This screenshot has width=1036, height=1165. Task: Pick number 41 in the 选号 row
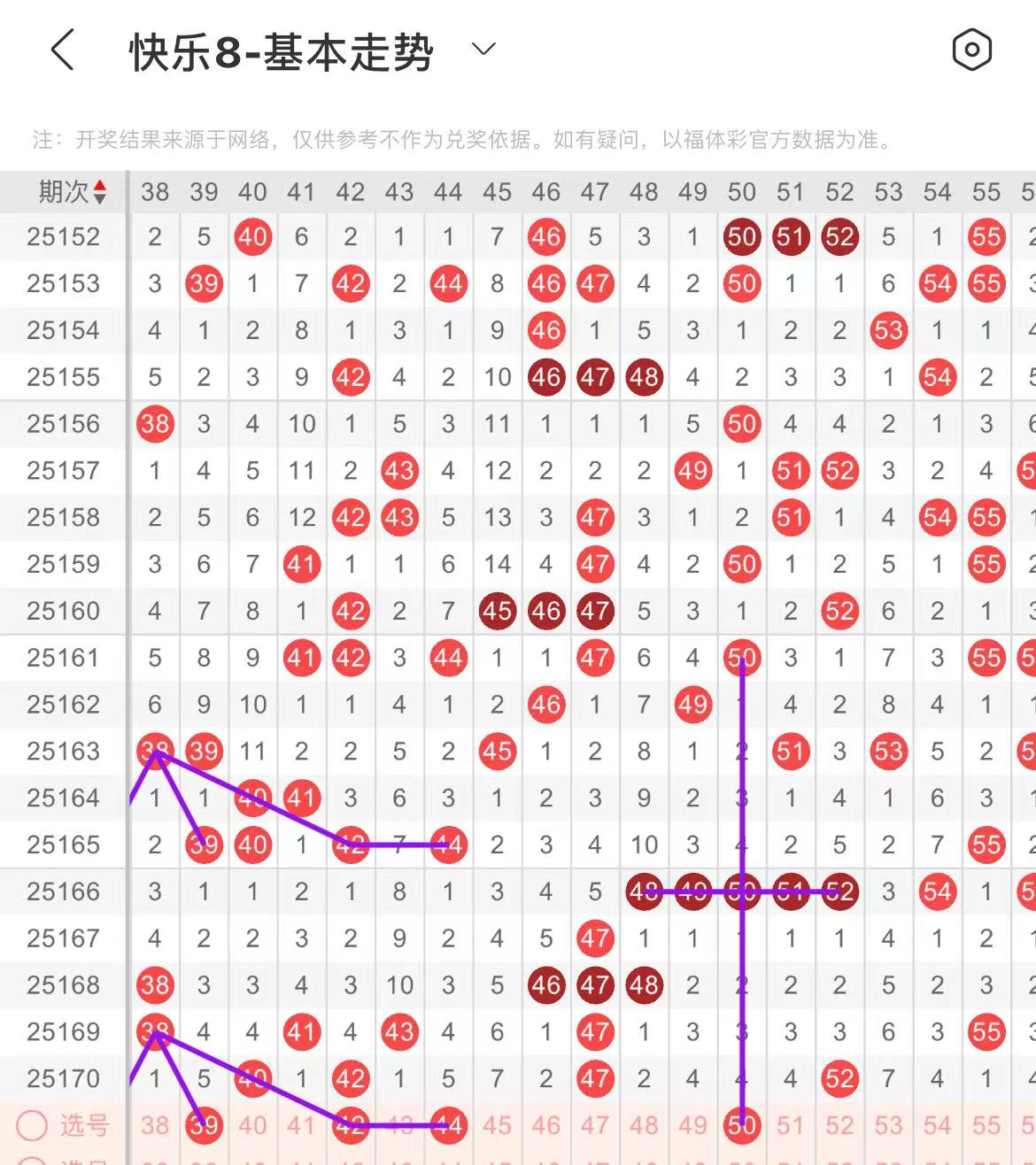click(x=301, y=1125)
